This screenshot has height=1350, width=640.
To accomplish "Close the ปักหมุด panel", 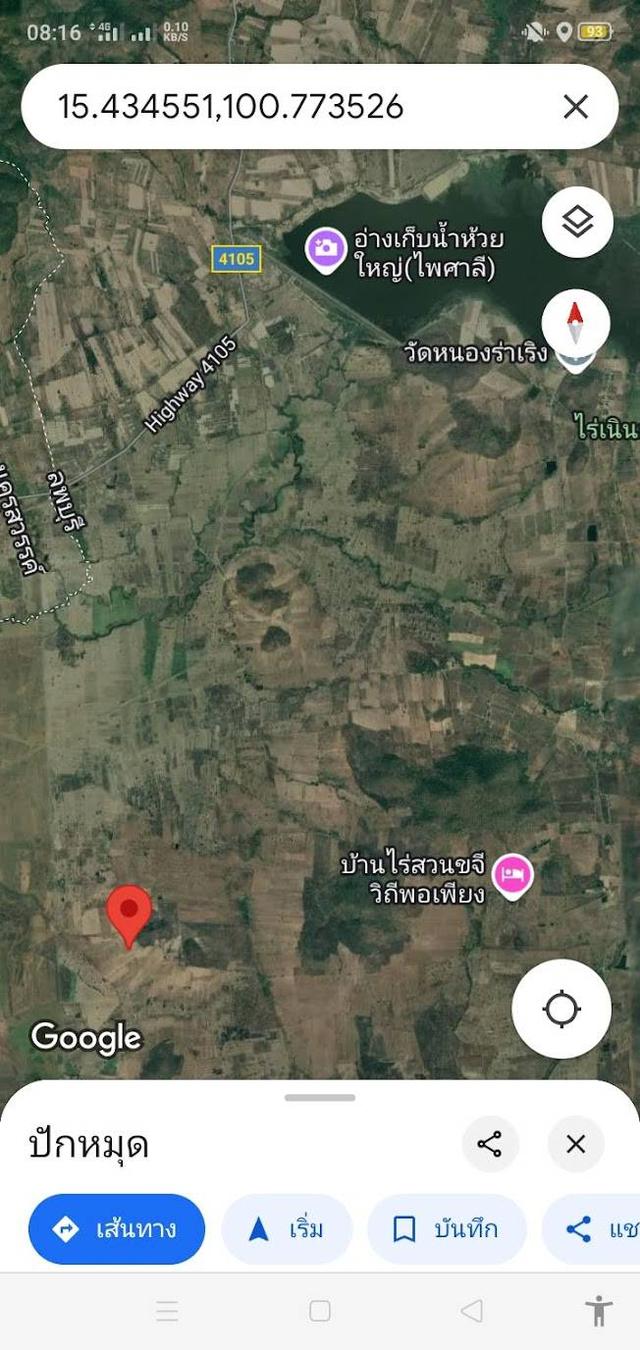I will point(576,1144).
